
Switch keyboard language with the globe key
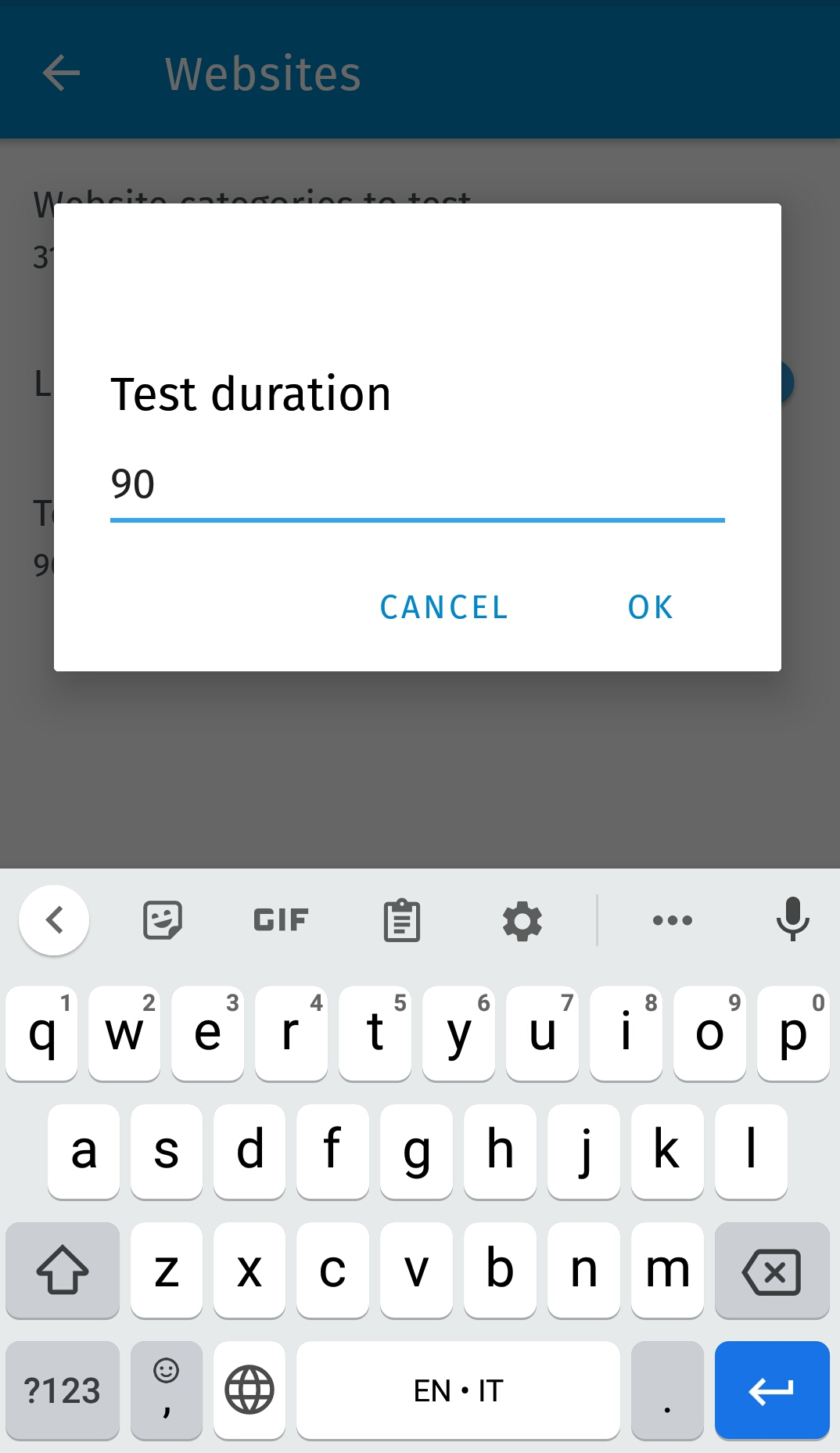click(249, 1390)
